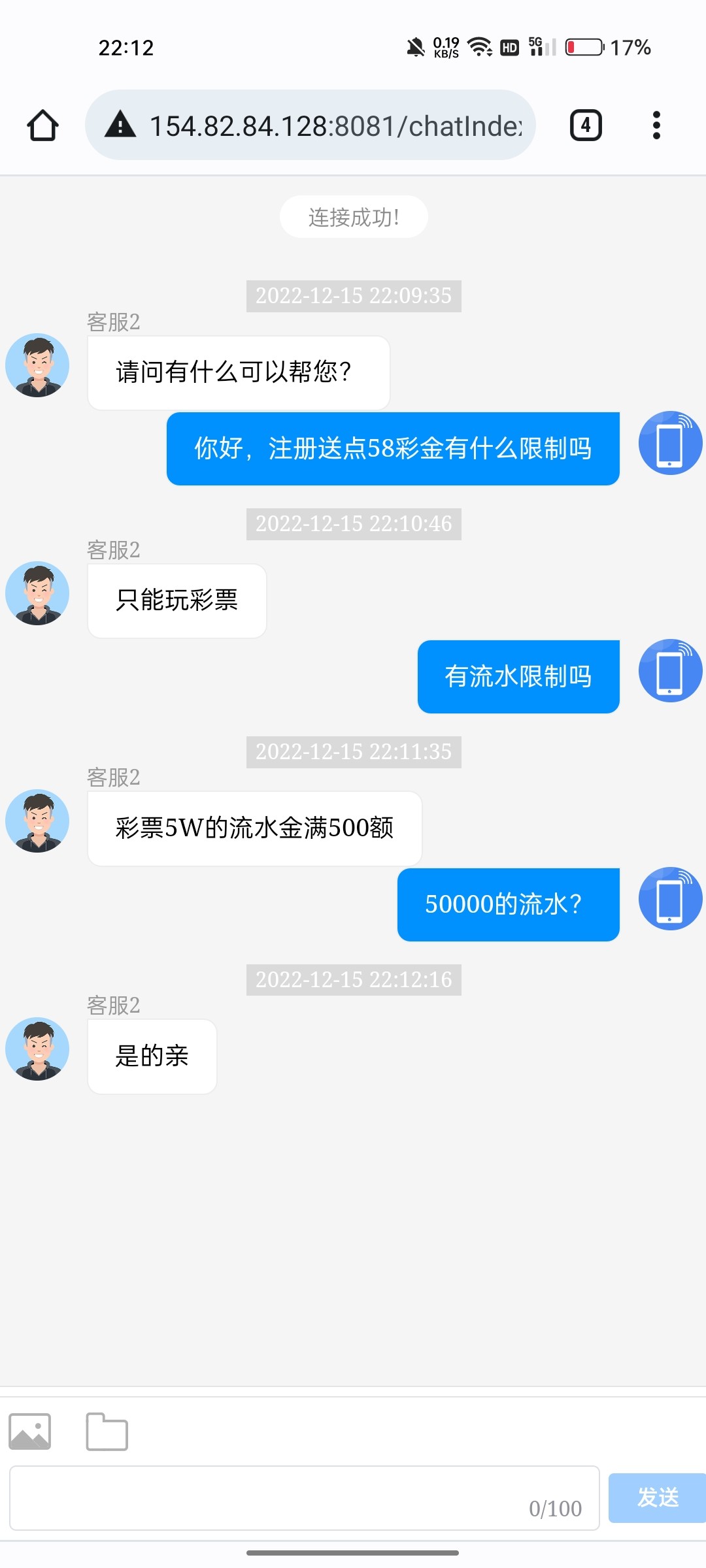Image resolution: width=706 pixels, height=1568 pixels.
Task: Click the message bubble saying 彩票5W的流水金满500额
Action: point(254,827)
